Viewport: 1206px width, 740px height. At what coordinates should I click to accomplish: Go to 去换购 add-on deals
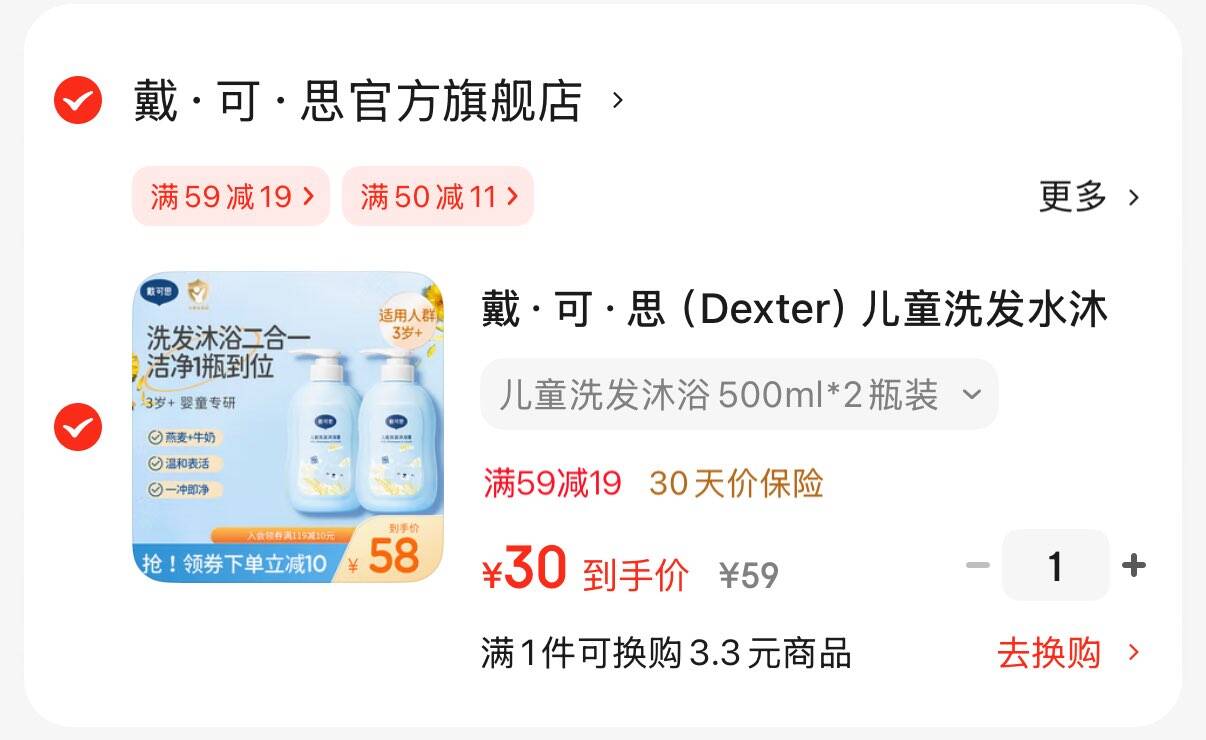point(1068,654)
